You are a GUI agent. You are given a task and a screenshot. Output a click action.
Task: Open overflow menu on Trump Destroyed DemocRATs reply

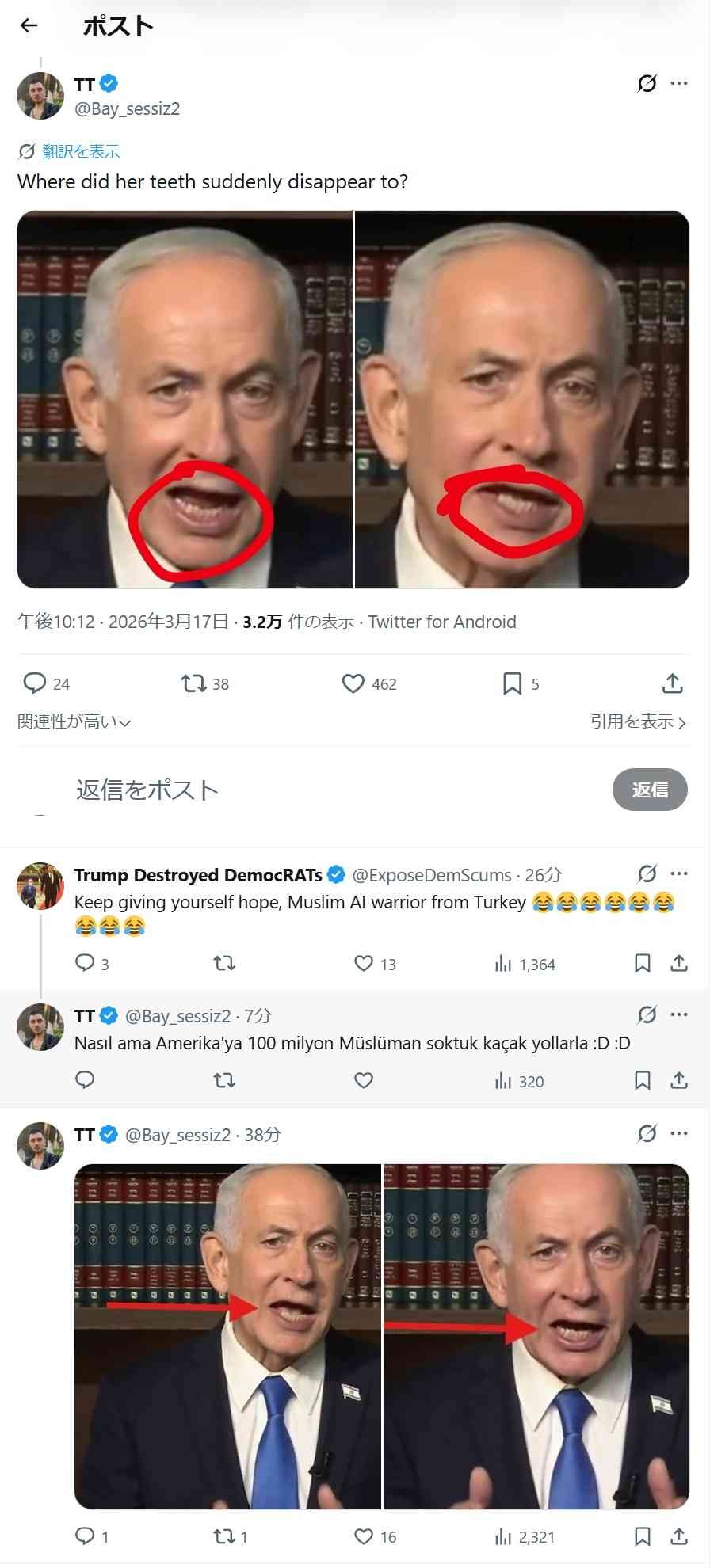(679, 873)
